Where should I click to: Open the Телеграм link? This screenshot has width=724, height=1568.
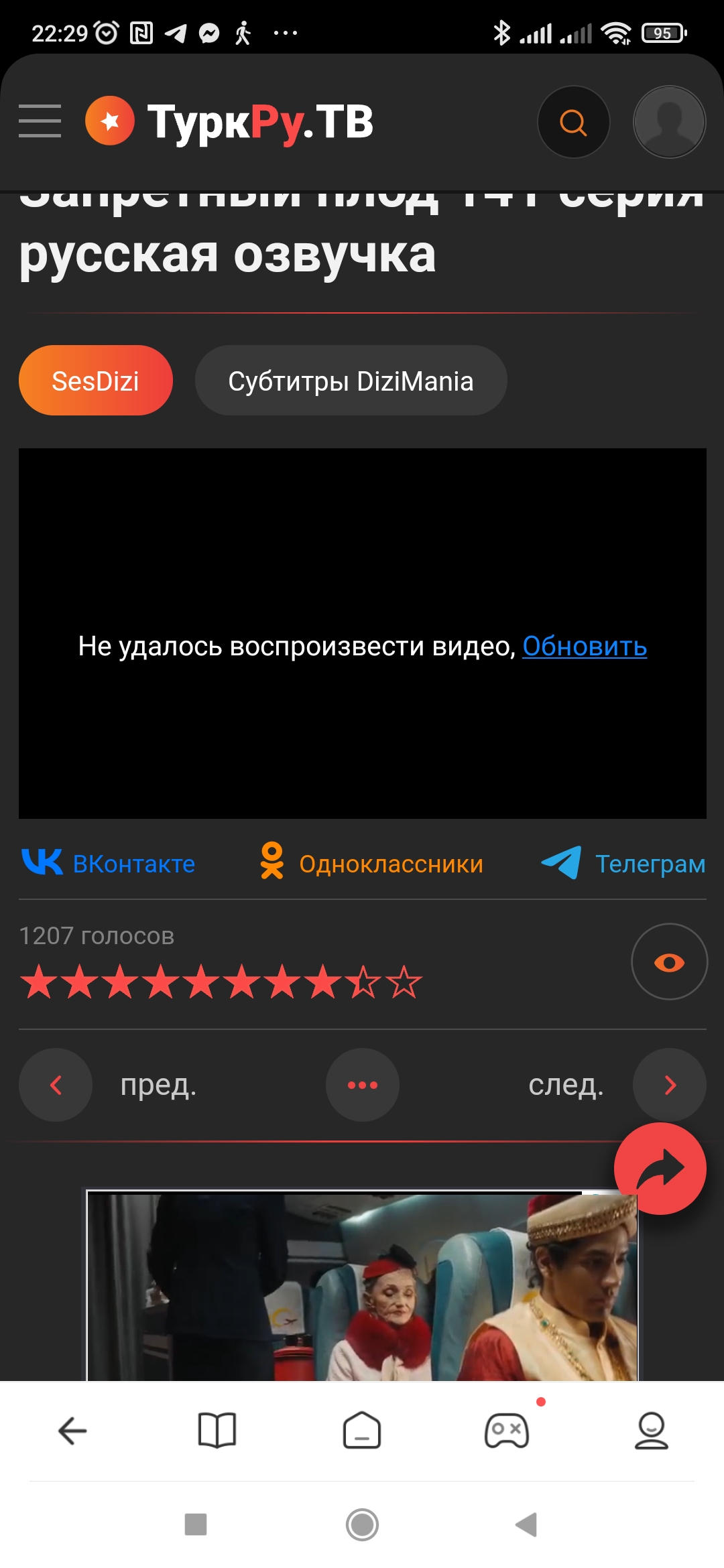tap(623, 863)
